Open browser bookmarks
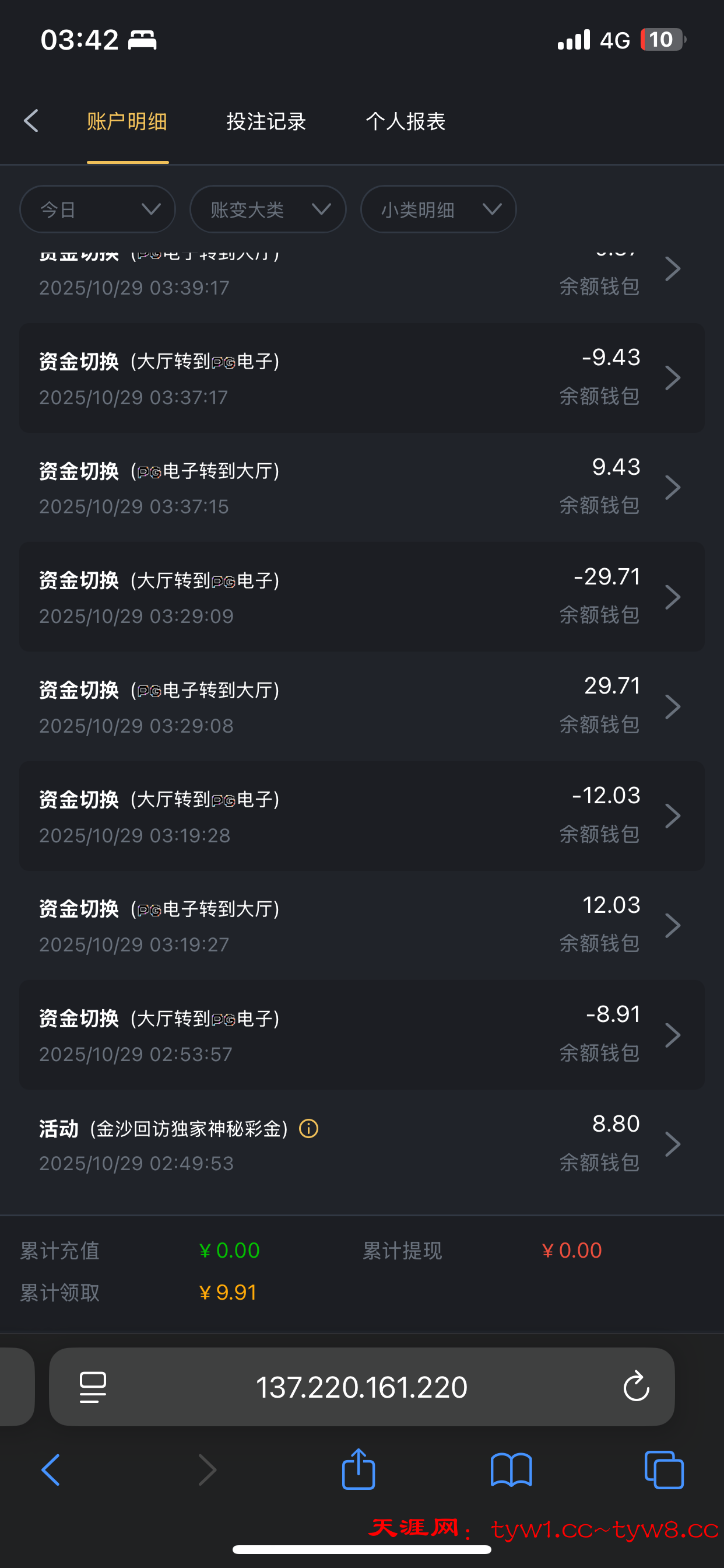This screenshot has width=724, height=1568. tap(511, 1469)
